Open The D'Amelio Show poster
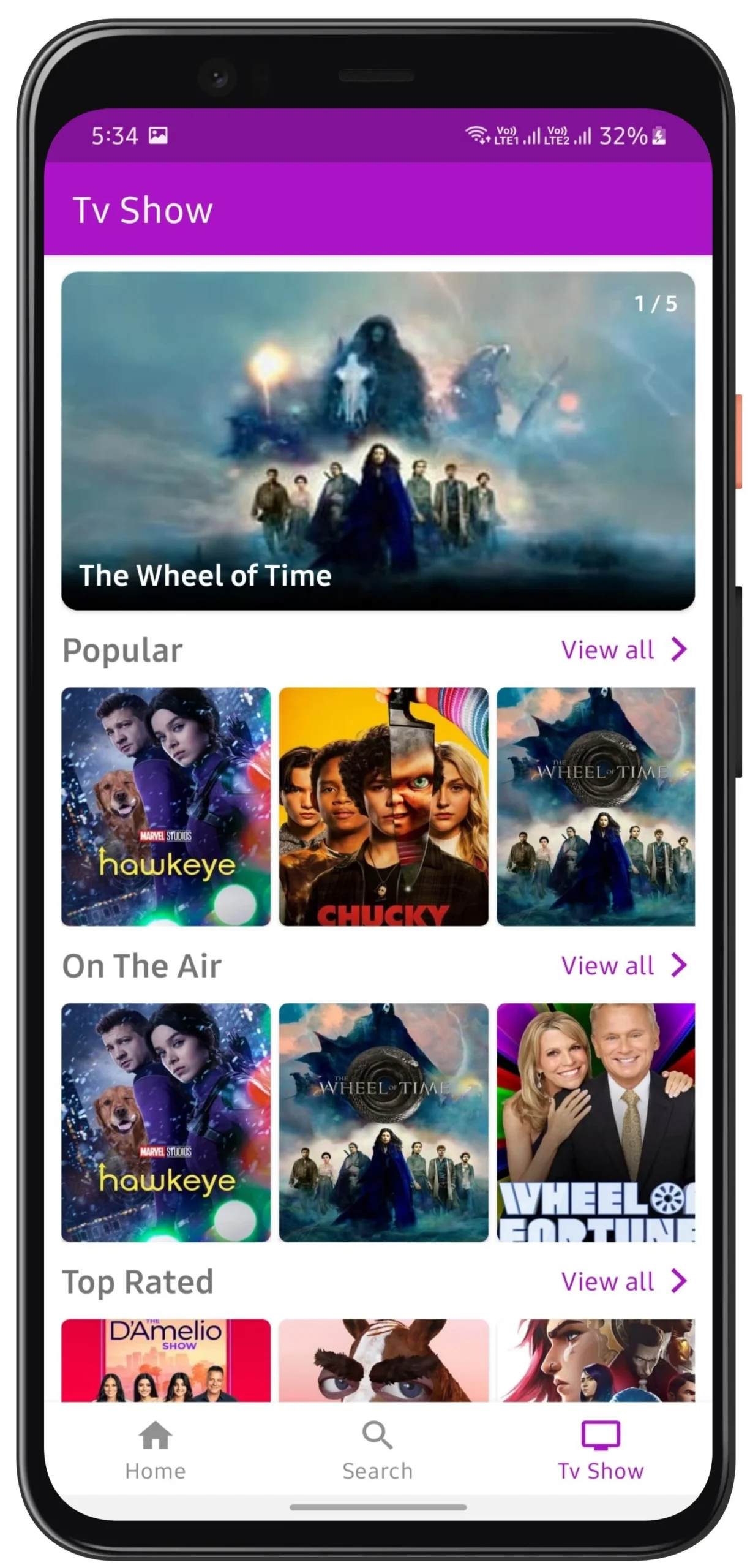The width and height of the screenshot is (750, 1568). pos(166,1360)
